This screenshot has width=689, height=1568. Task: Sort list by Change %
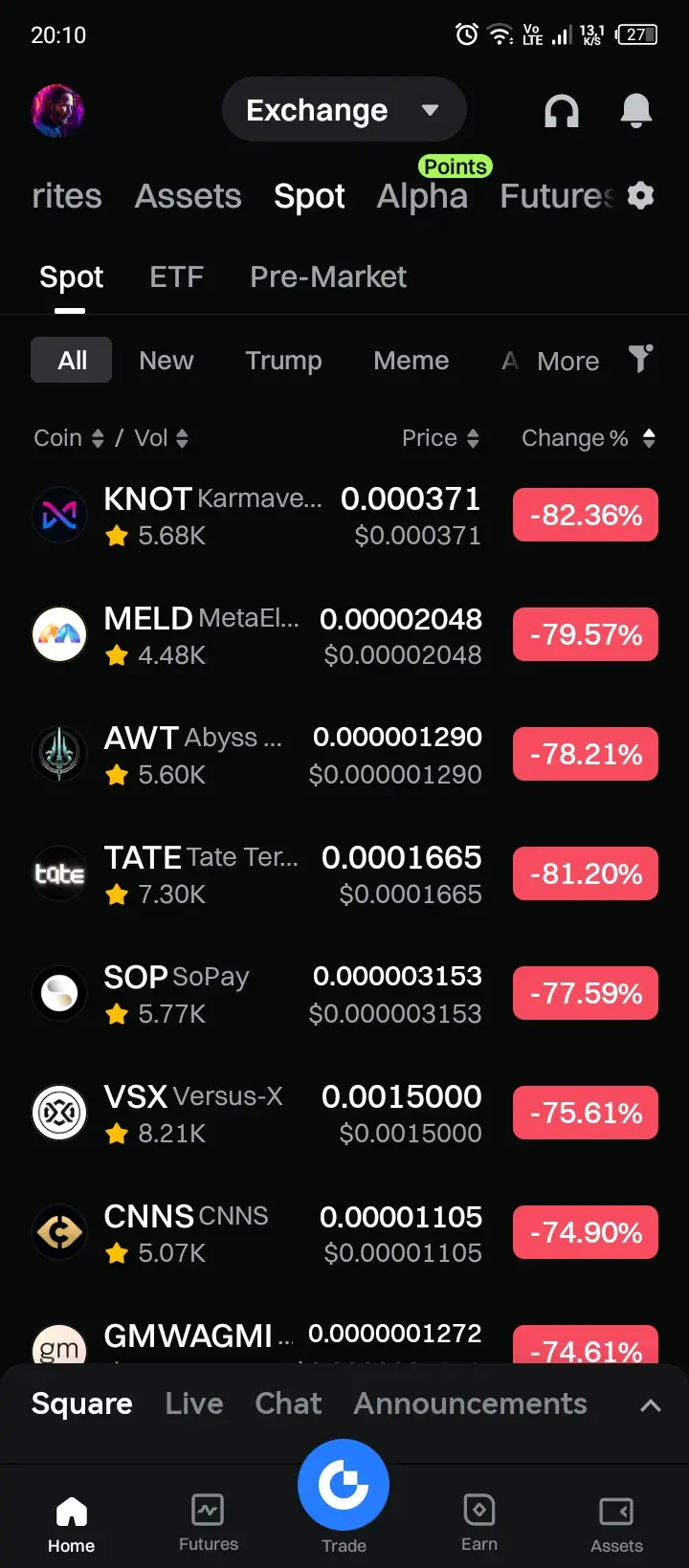pyautogui.click(x=588, y=438)
